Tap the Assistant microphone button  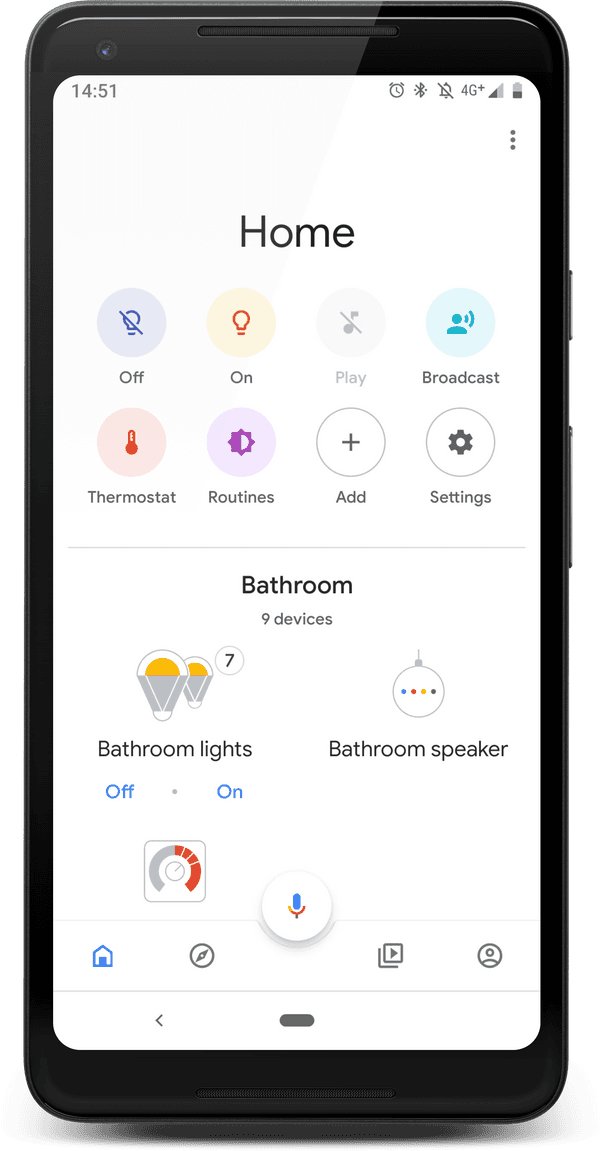(296, 905)
